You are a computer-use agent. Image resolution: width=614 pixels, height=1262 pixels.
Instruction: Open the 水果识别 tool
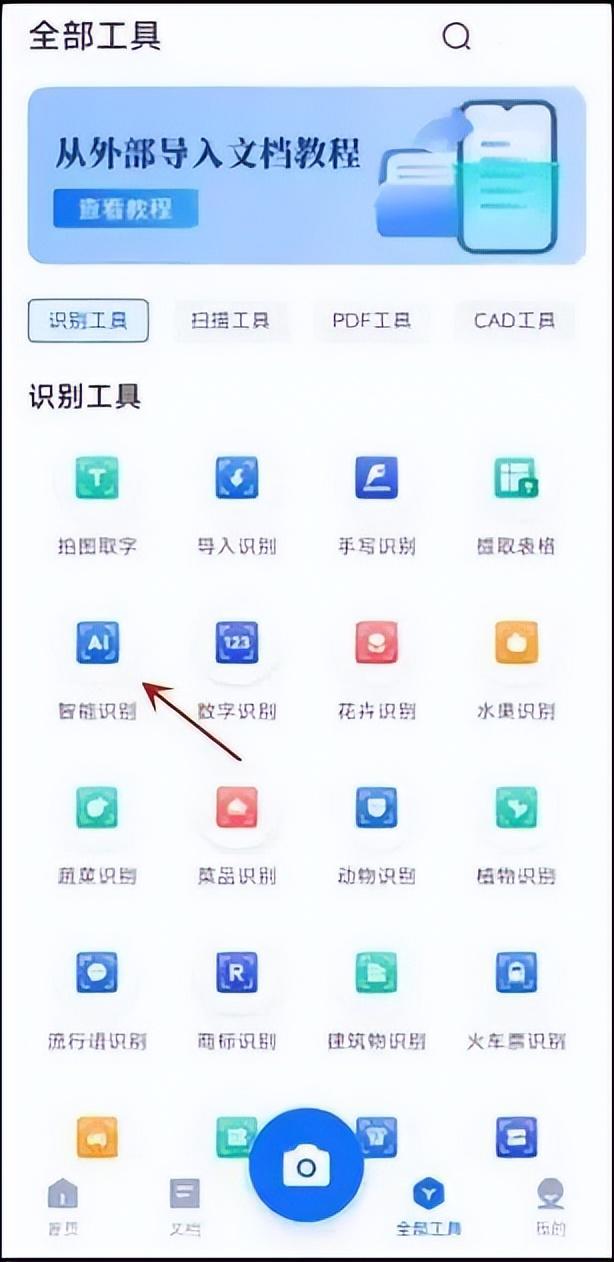(516, 645)
